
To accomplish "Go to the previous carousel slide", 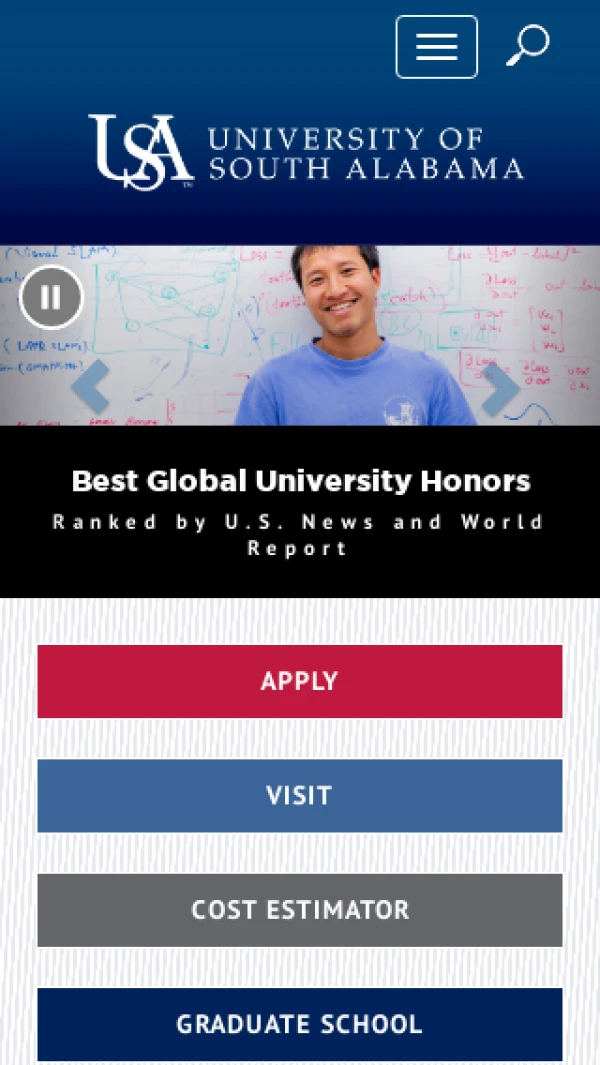I will coord(91,387).
